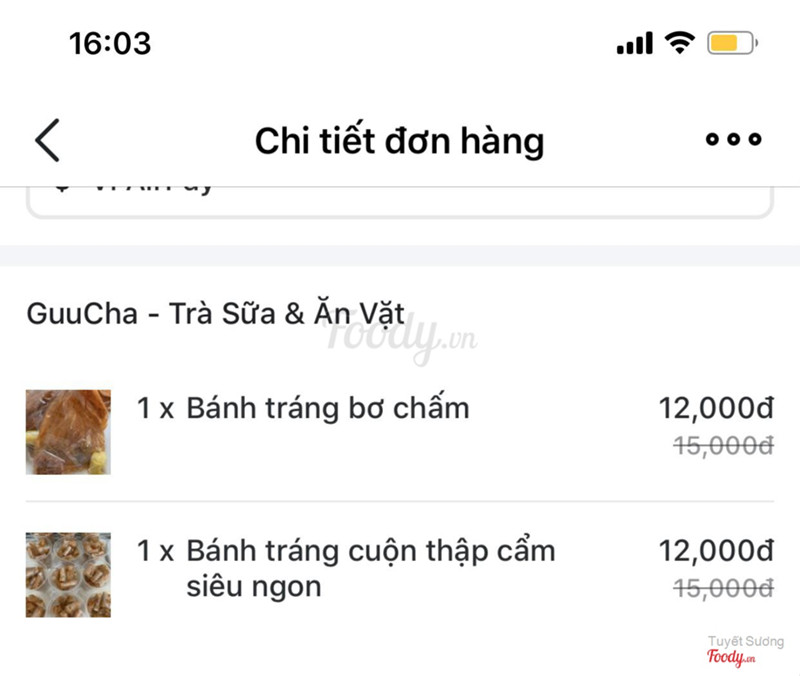
Task: Open the Bánh tráng cuộn thập cẩm item
Action: click(370, 567)
